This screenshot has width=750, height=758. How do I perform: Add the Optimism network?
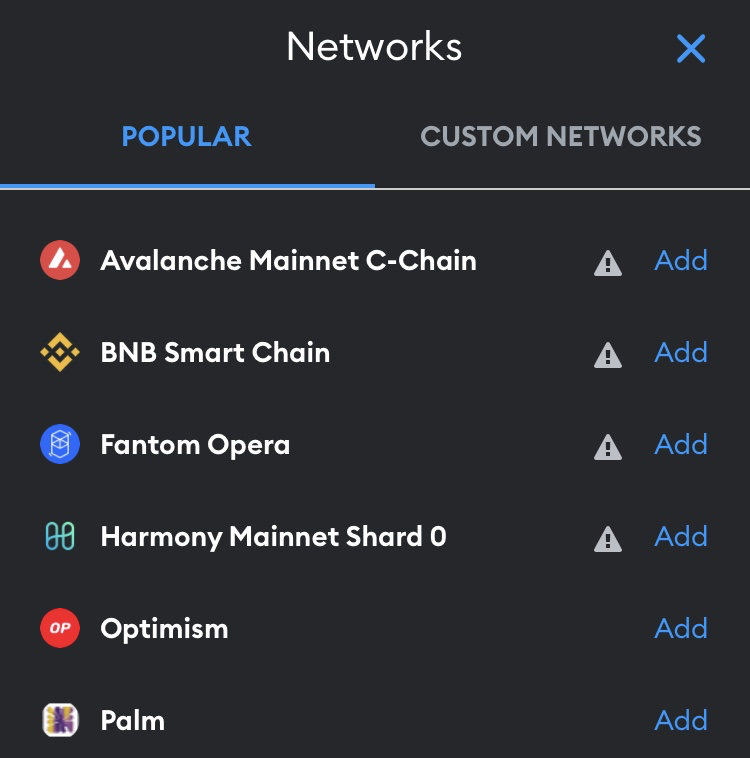(681, 629)
